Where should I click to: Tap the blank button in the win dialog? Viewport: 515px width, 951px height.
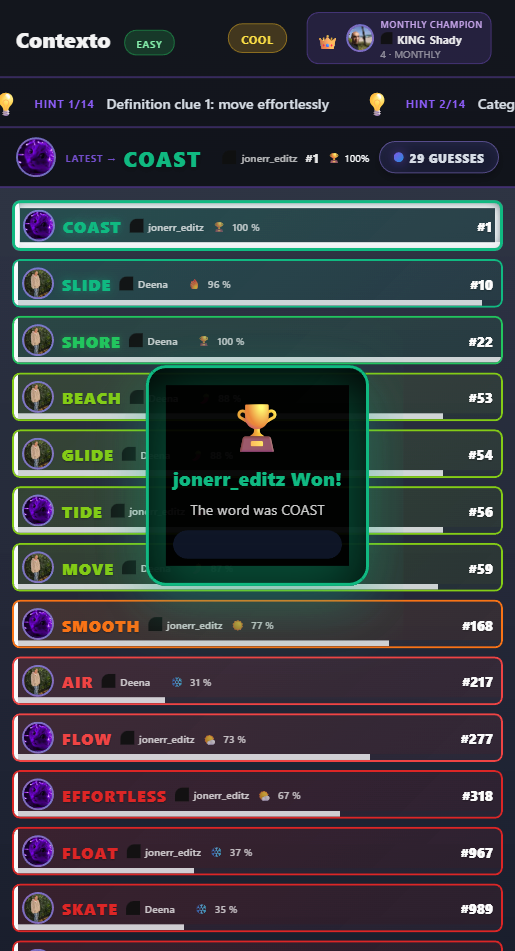(257, 544)
